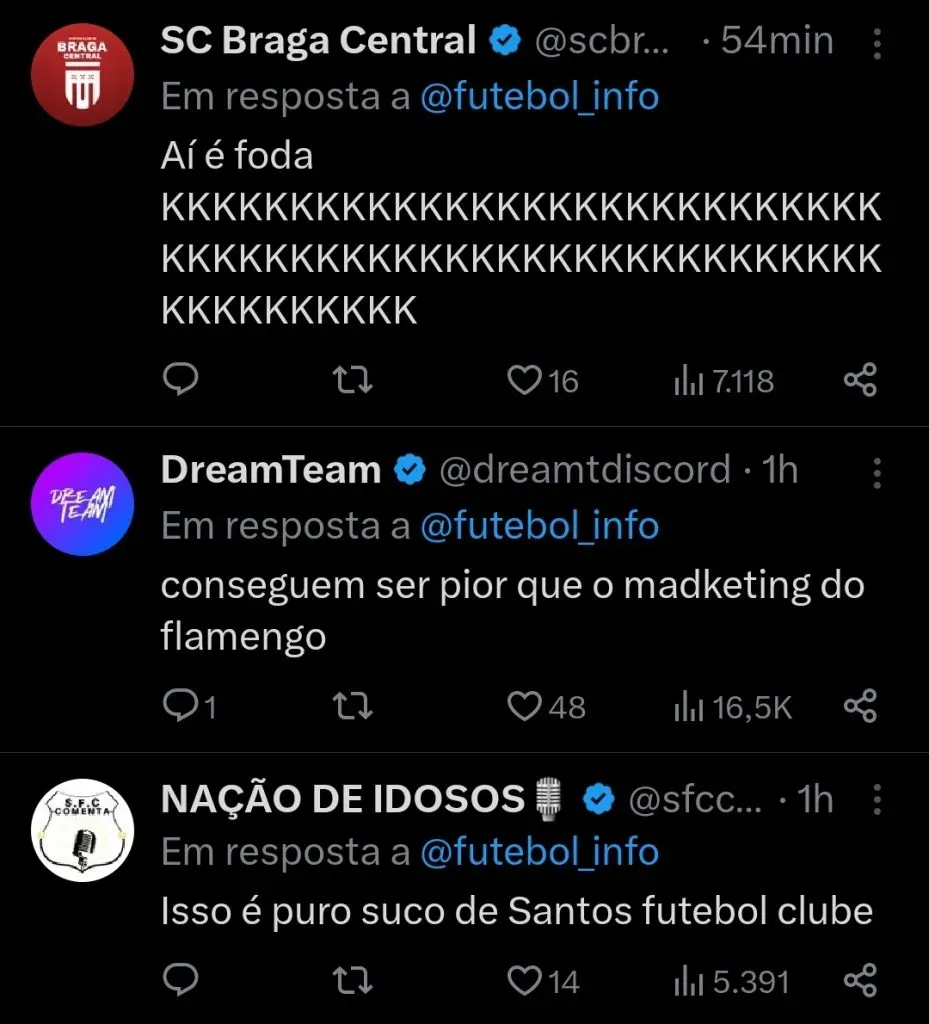
Task: Share SC Braga Central's reply
Action: click(x=860, y=380)
